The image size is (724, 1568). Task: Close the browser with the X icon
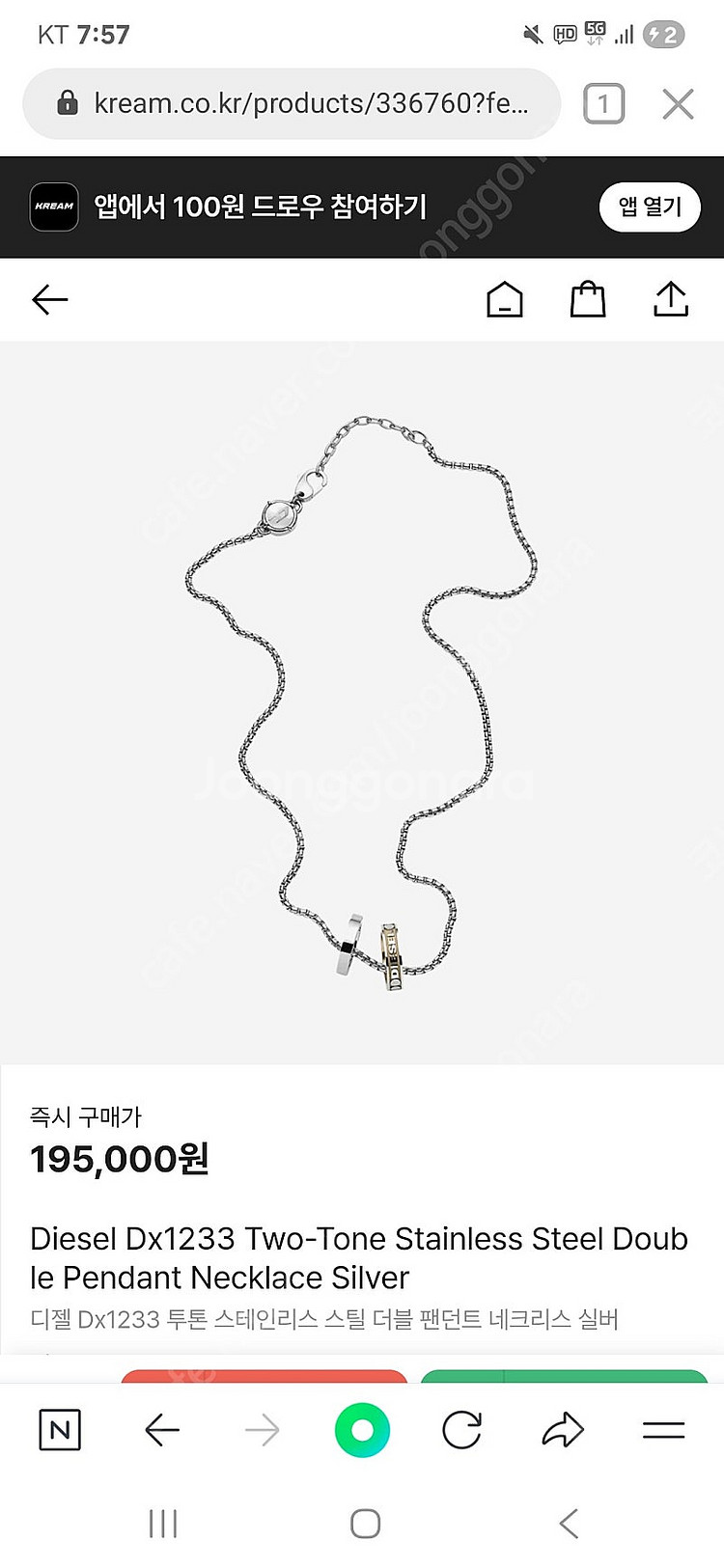pos(678,103)
